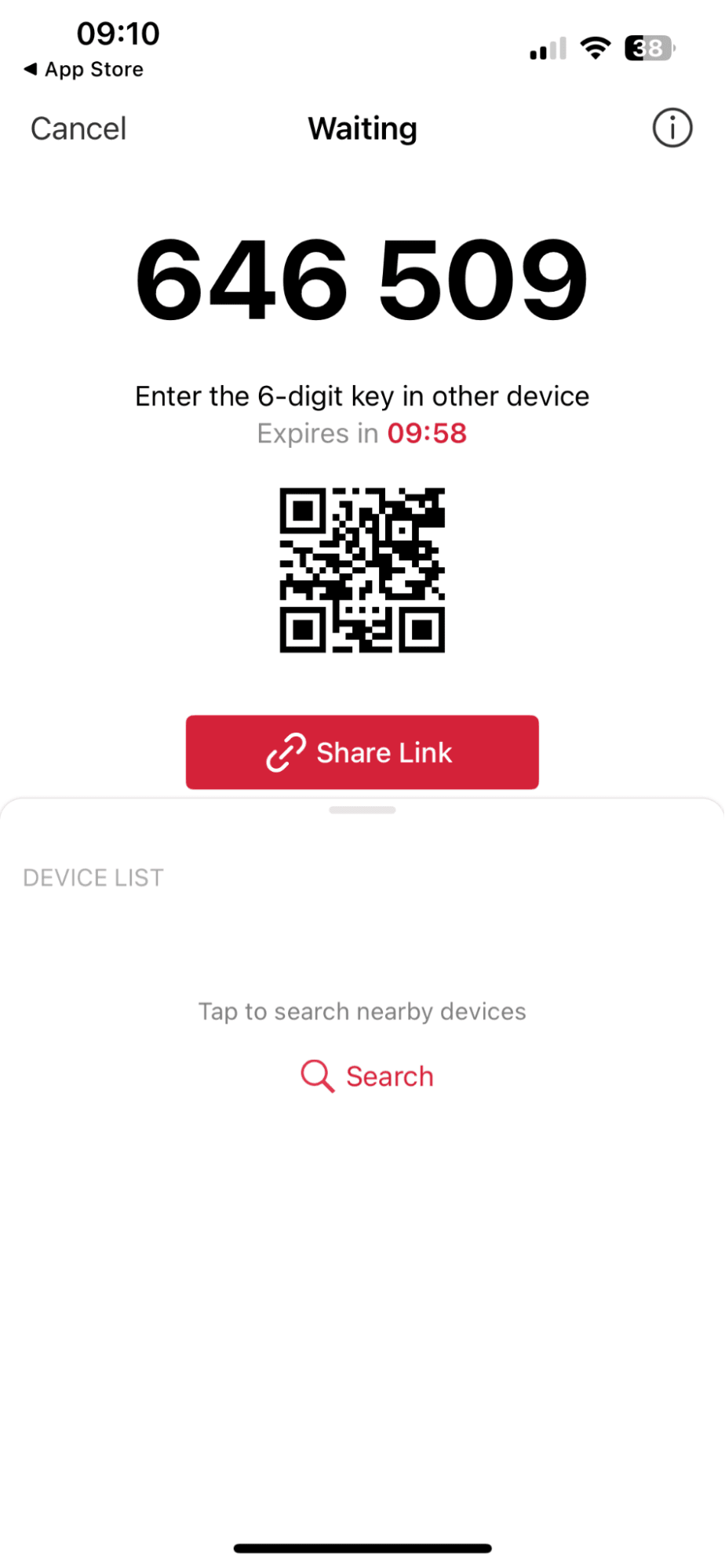Select the Waiting title at the top
The image size is (725, 1568).
[362, 129]
